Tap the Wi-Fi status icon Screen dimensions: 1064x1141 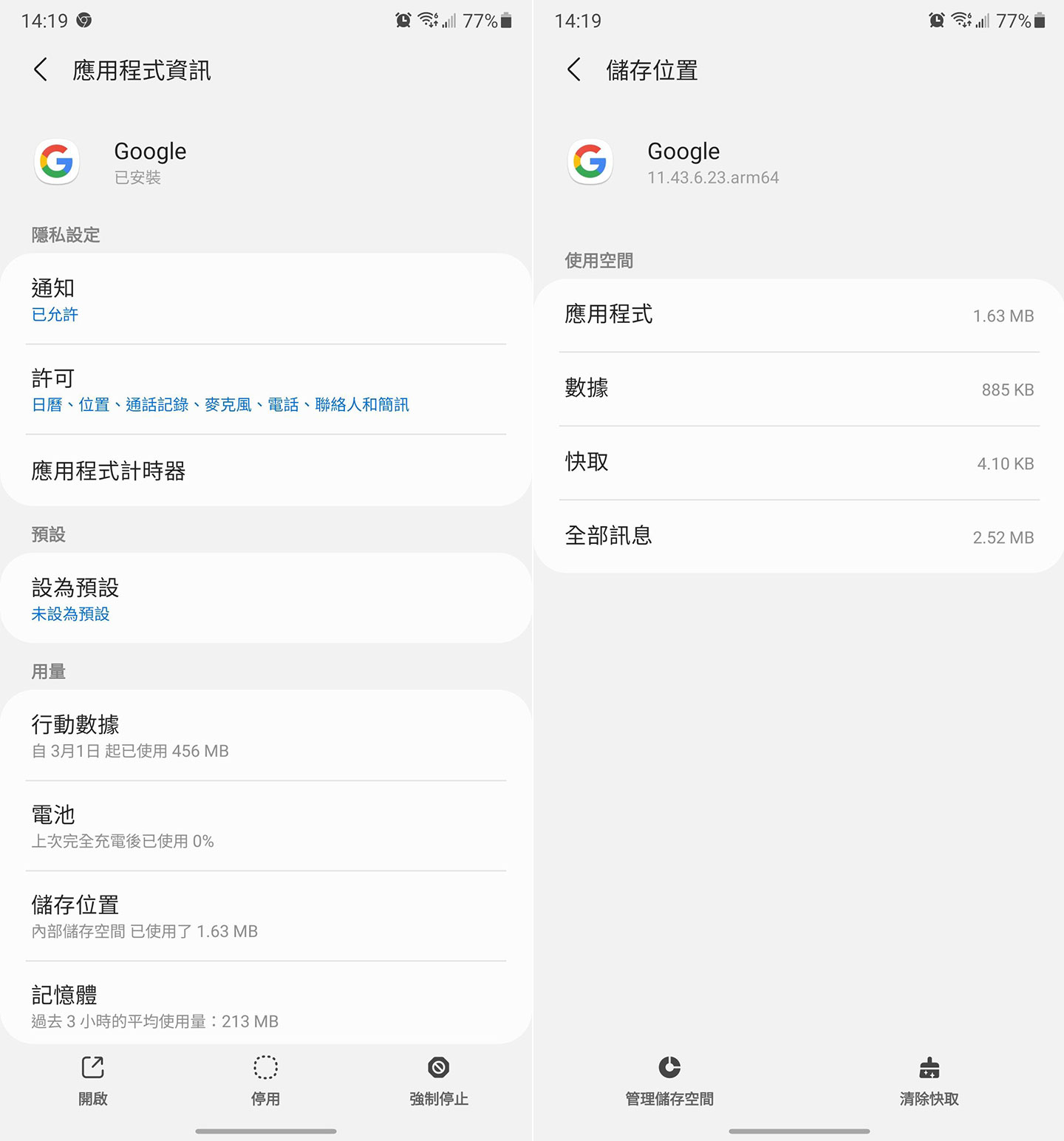click(427, 21)
